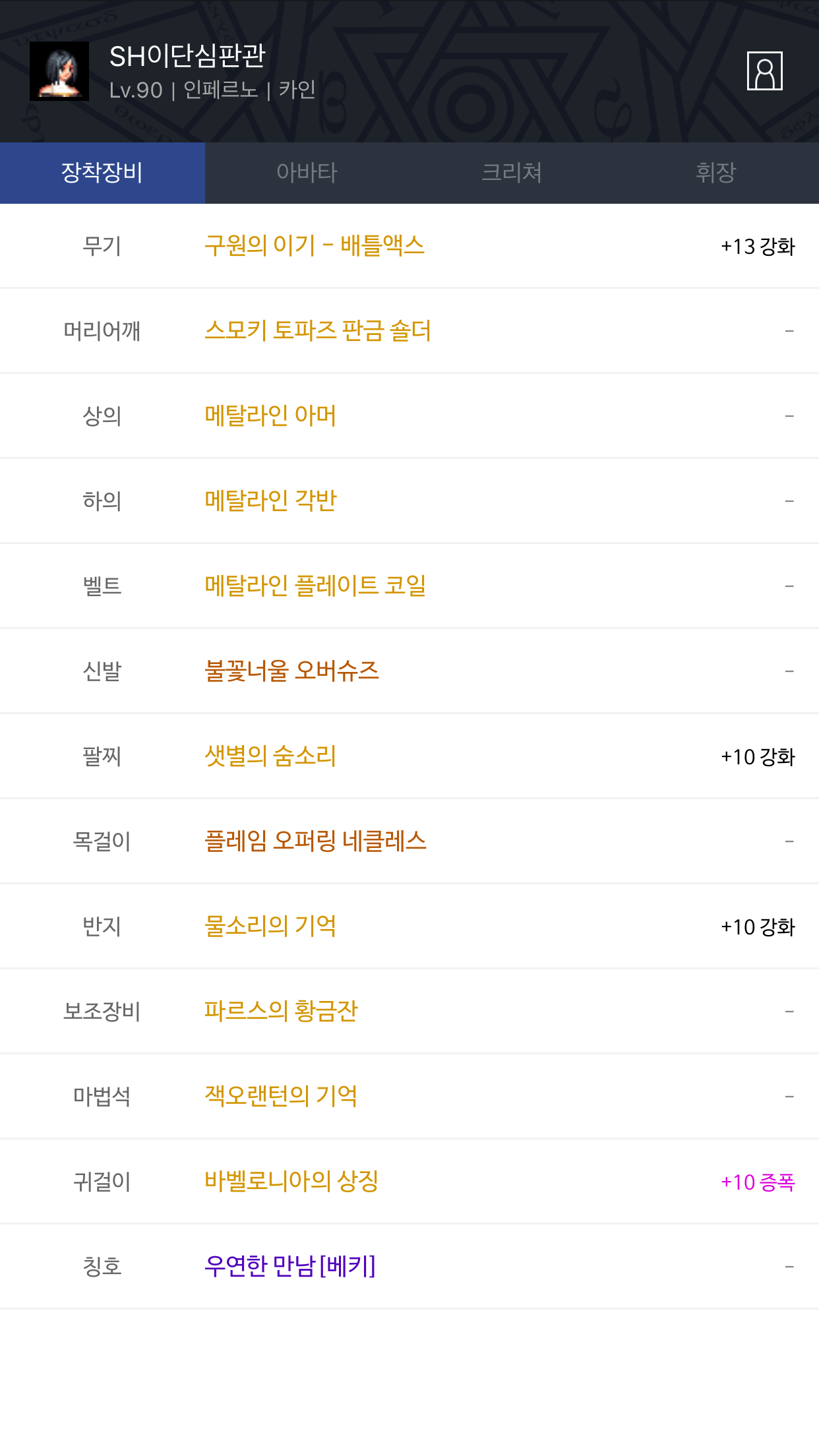Open the 메탈라인 아머 item
The image size is (819, 1456).
(x=270, y=415)
